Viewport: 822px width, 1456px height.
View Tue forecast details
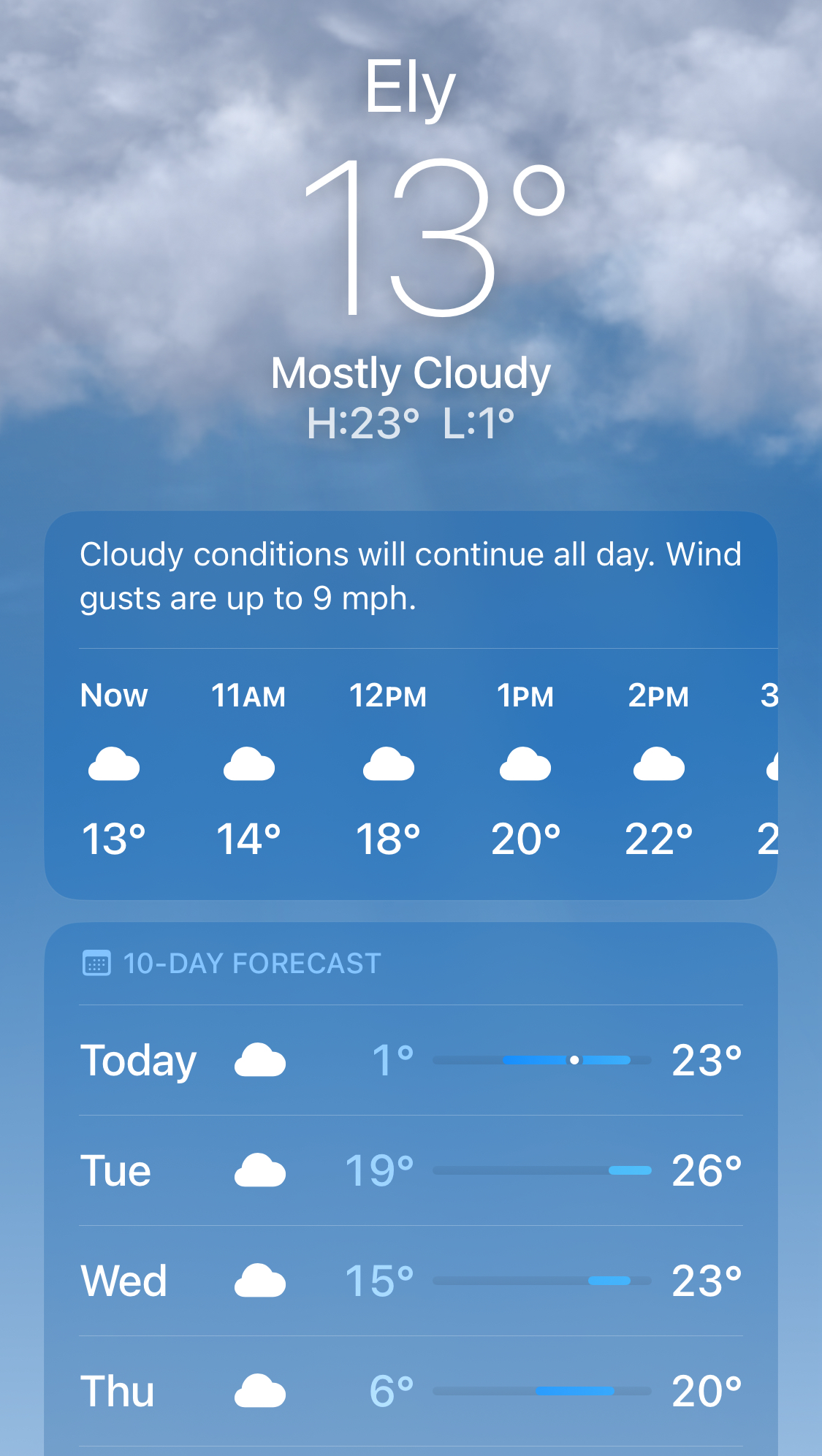tap(411, 1170)
